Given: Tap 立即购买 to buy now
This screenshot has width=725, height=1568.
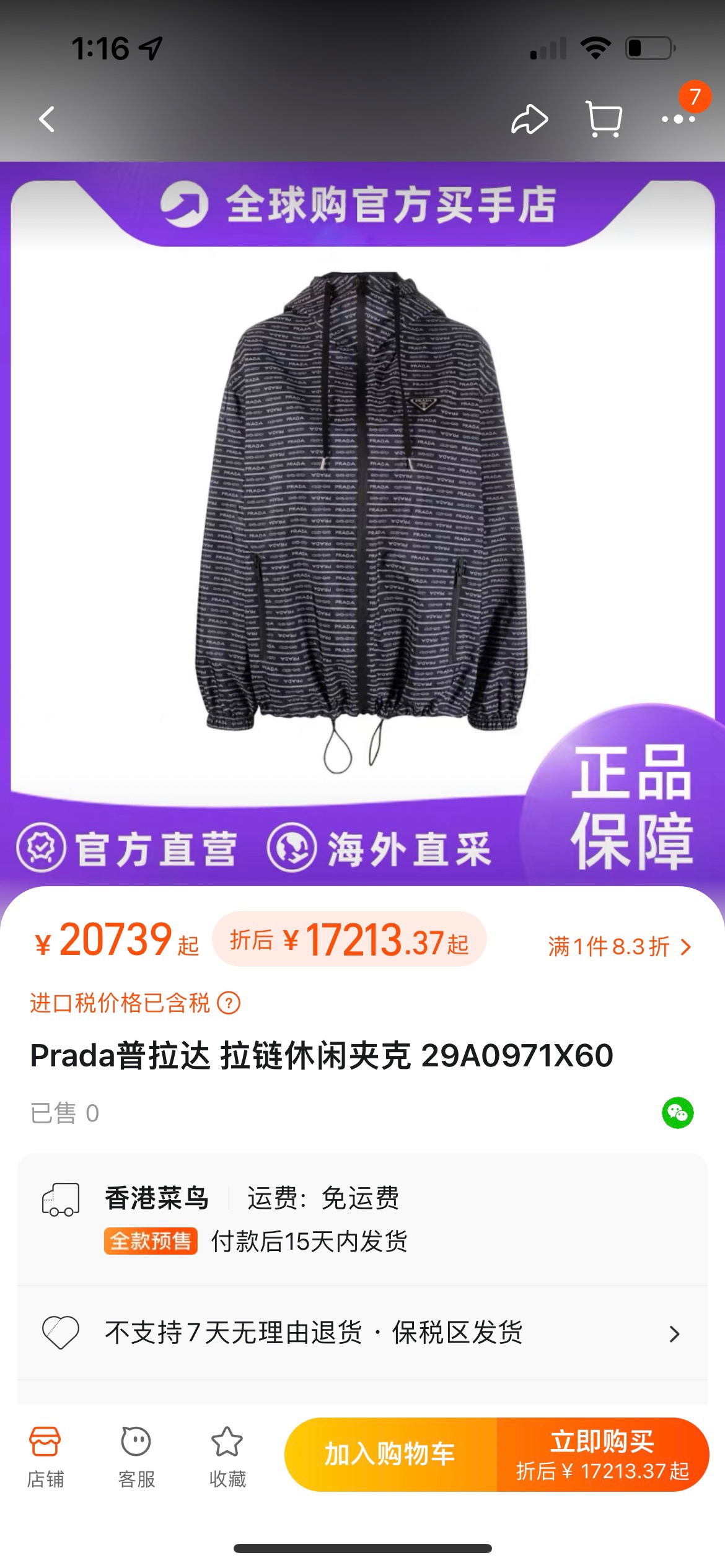Looking at the screenshot, I should pos(602,1454).
